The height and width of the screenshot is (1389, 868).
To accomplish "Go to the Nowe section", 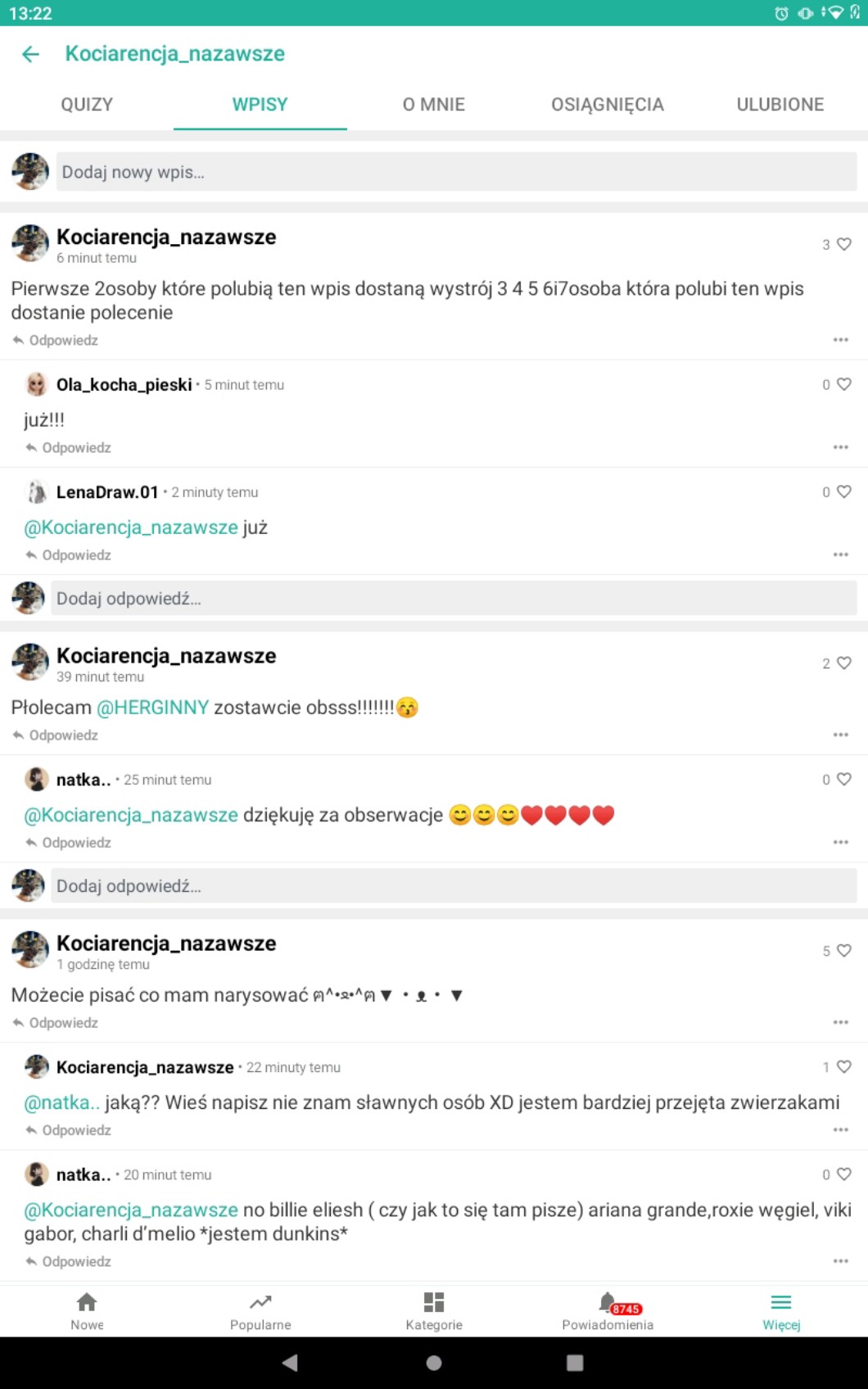I will (87, 1311).
